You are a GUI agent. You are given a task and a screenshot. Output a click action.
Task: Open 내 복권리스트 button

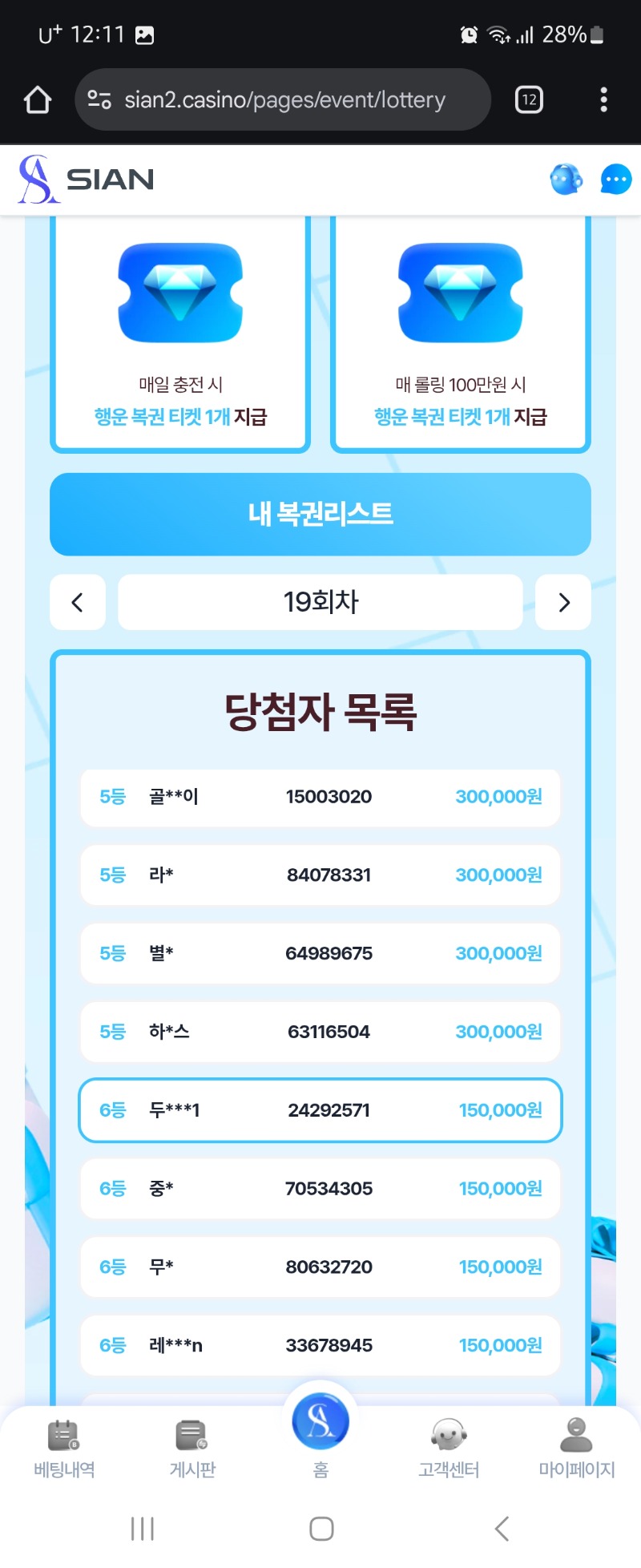click(320, 514)
